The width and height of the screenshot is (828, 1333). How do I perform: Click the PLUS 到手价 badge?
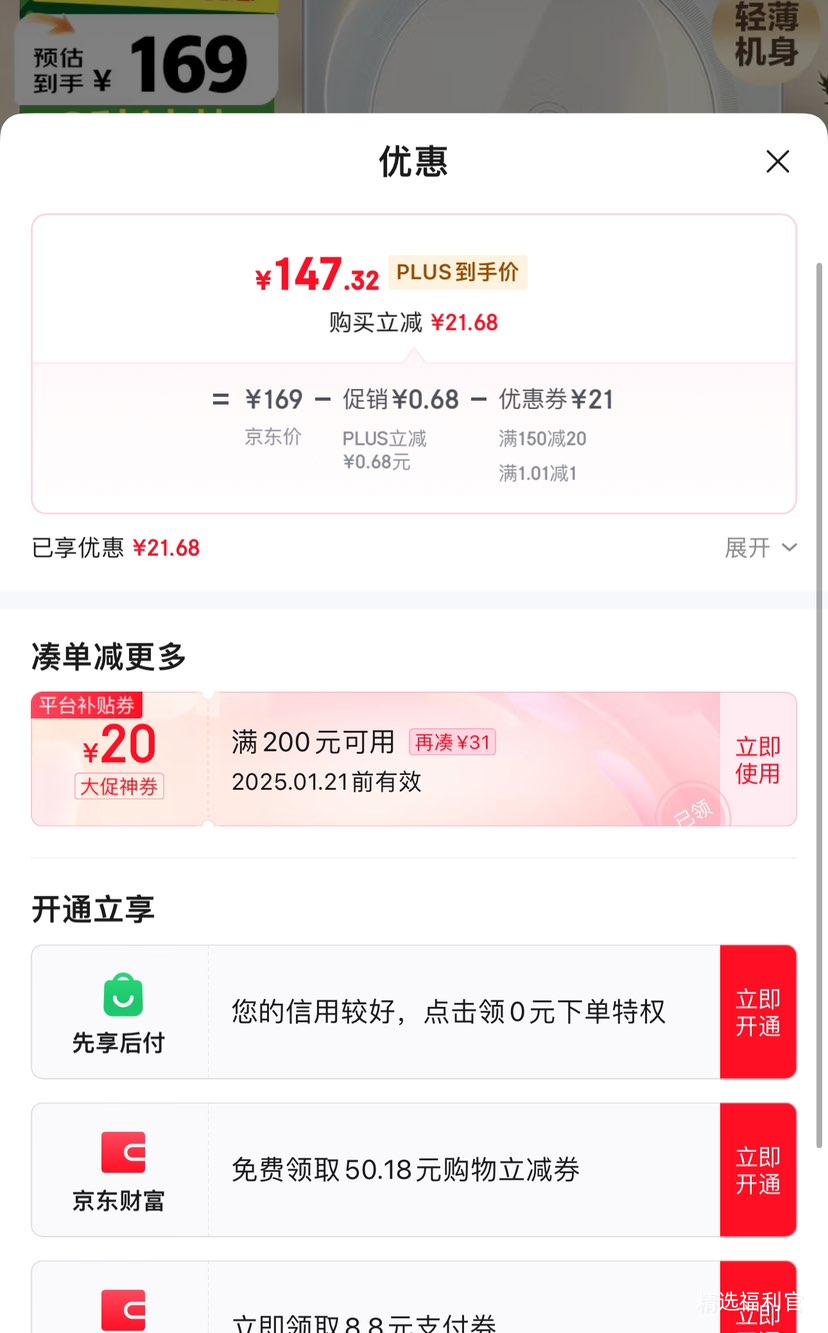pos(457,270)
